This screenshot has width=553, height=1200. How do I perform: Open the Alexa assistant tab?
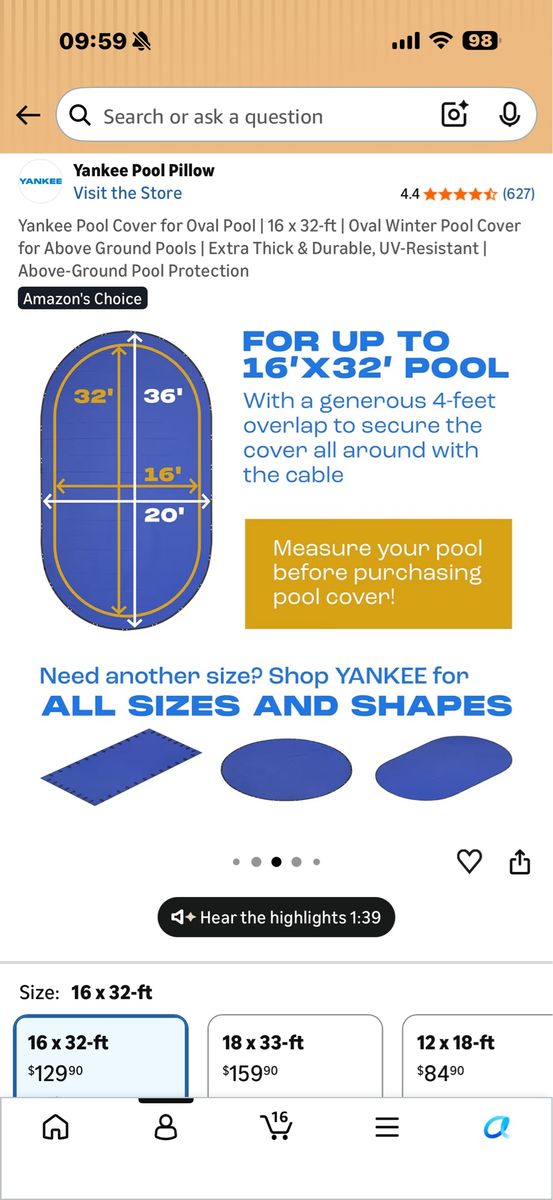tap(497, 1127)
